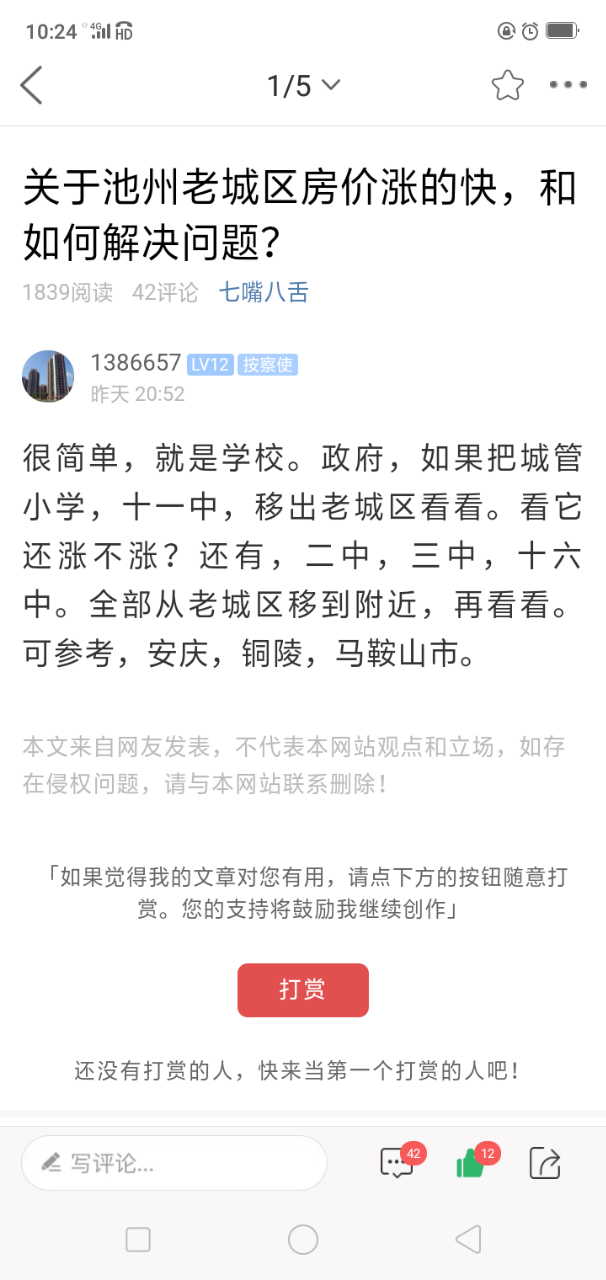Tap the system home button
Screen dimensions: 606x1280
click(x=303, y=1240)
